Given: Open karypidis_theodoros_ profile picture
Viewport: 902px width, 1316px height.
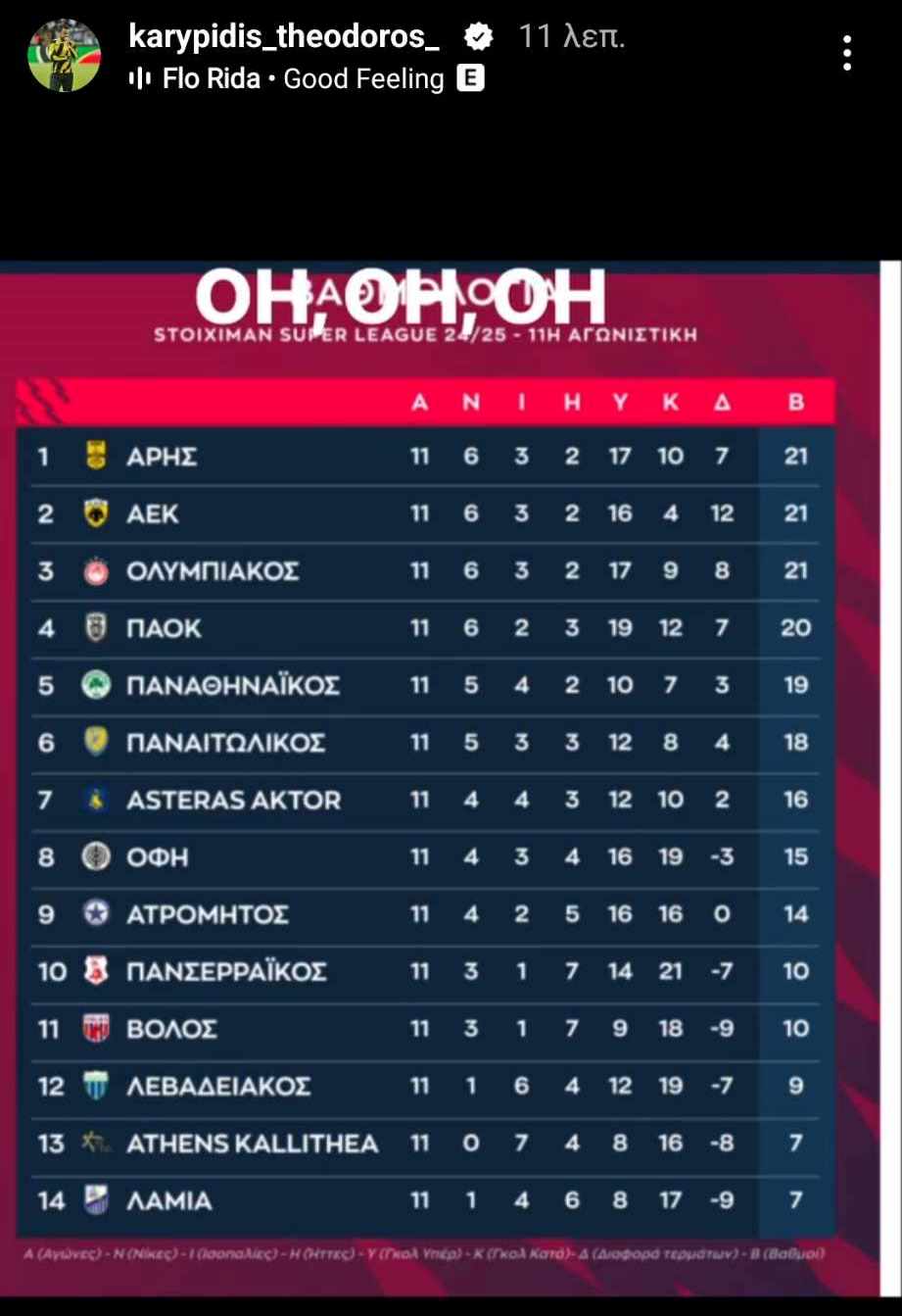Looking at the screenshot, I should pos(64,56).
